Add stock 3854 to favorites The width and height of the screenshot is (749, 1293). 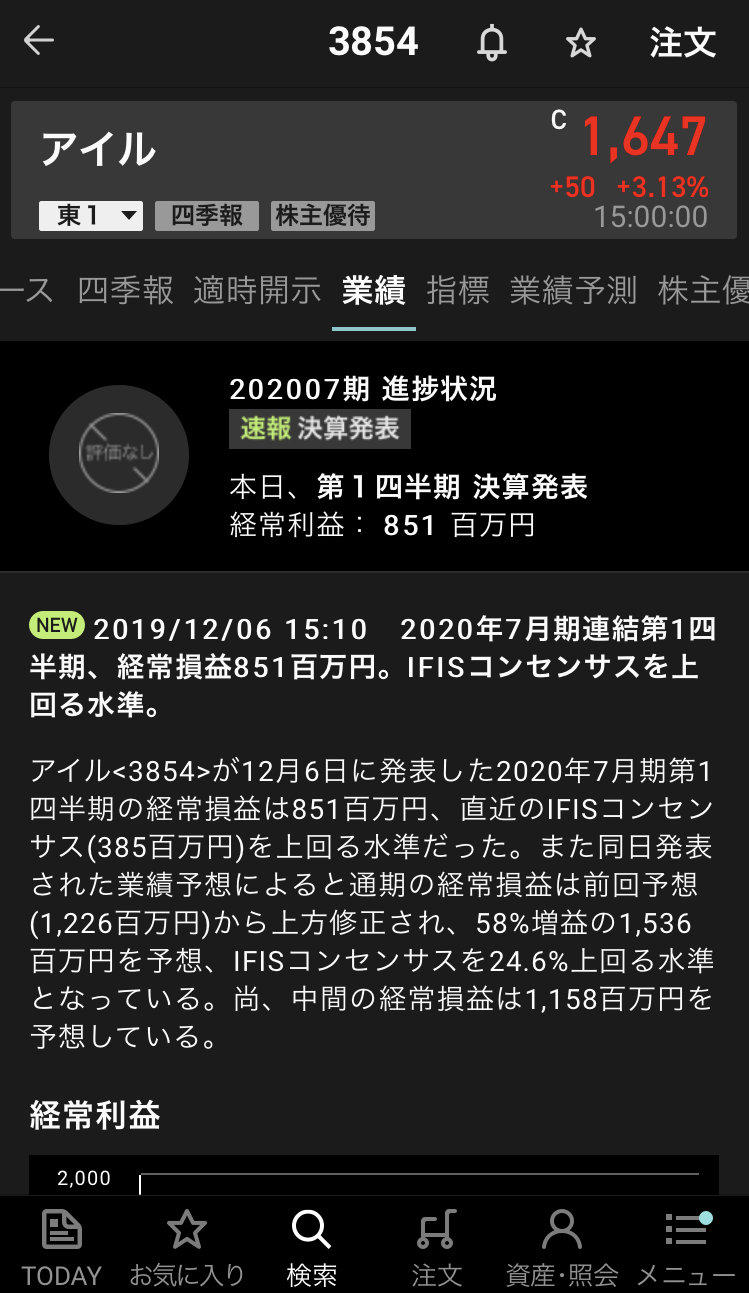[580, 43]
